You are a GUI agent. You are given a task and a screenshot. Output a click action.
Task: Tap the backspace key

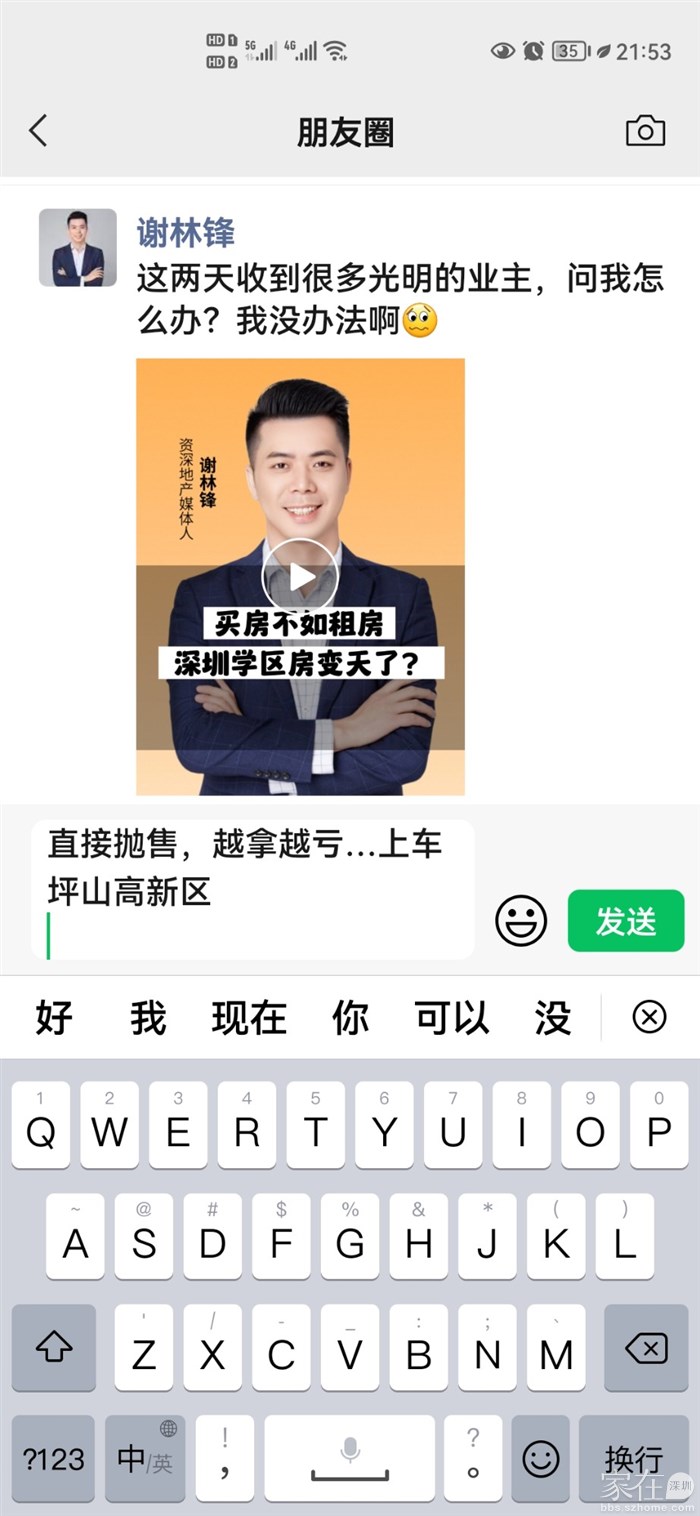(x=646, y=1349)
